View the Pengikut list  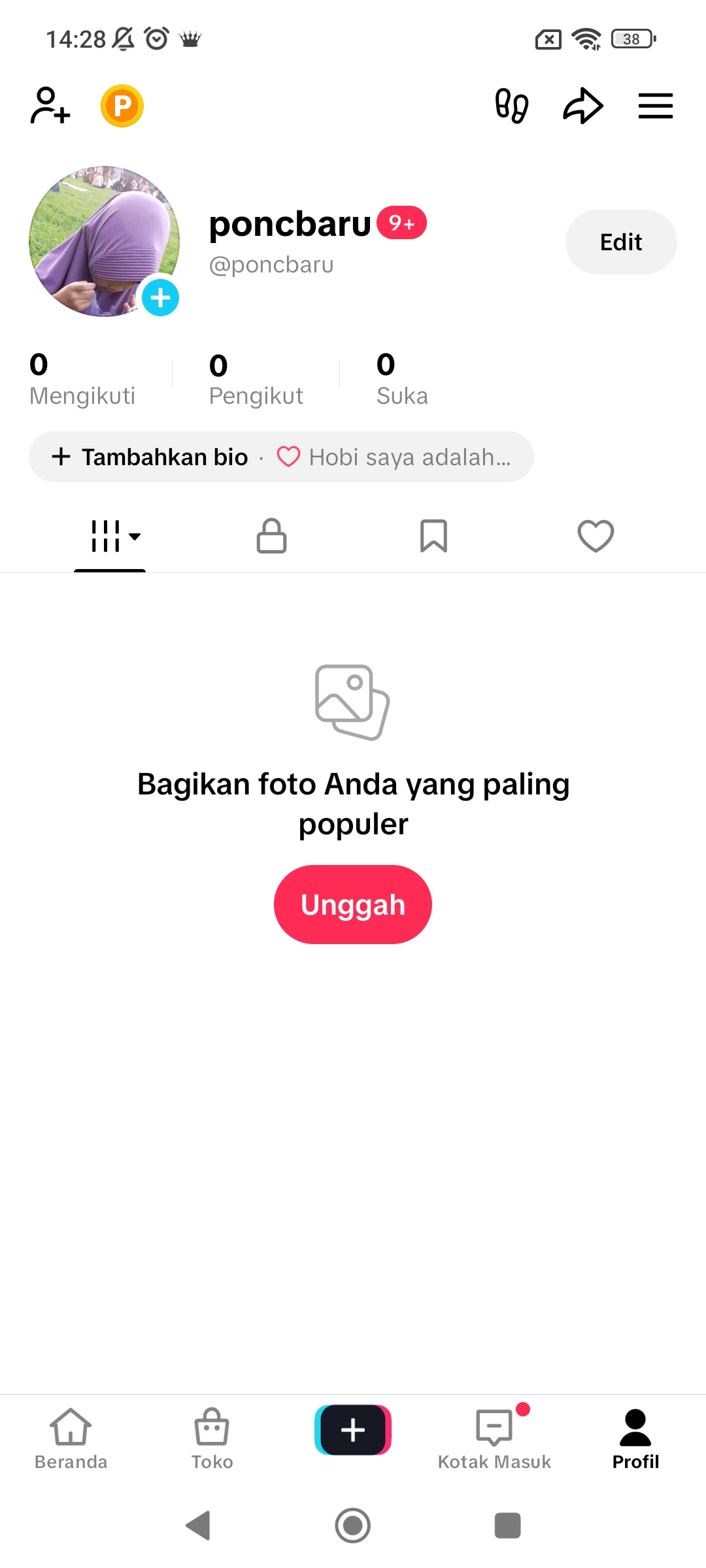pos(256,379)
